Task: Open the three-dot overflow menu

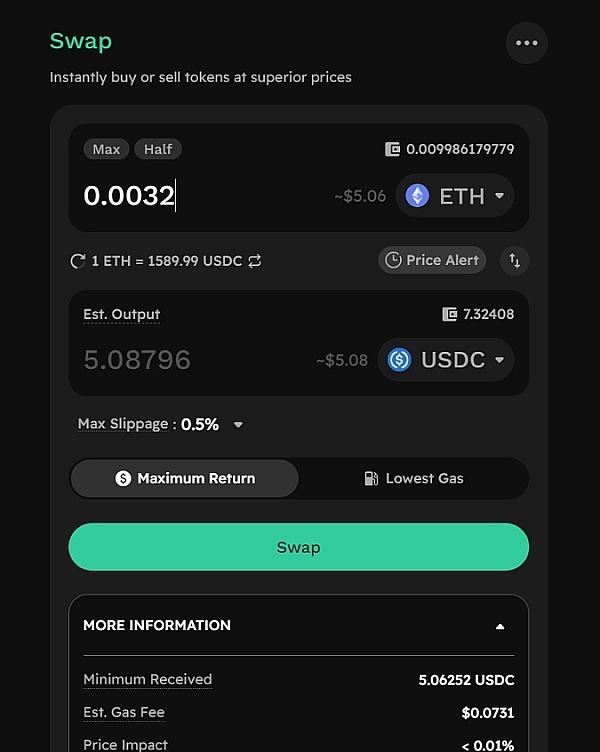Action: click(527, 43)
